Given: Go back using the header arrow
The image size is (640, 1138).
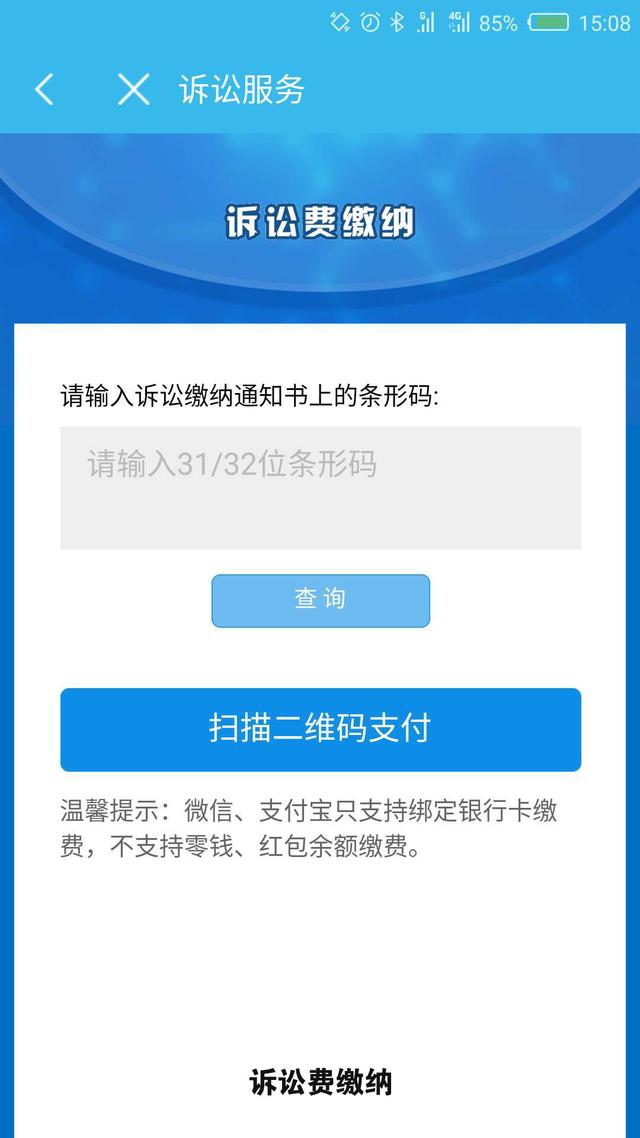Looking at the screenshot, I should [44, 90].
